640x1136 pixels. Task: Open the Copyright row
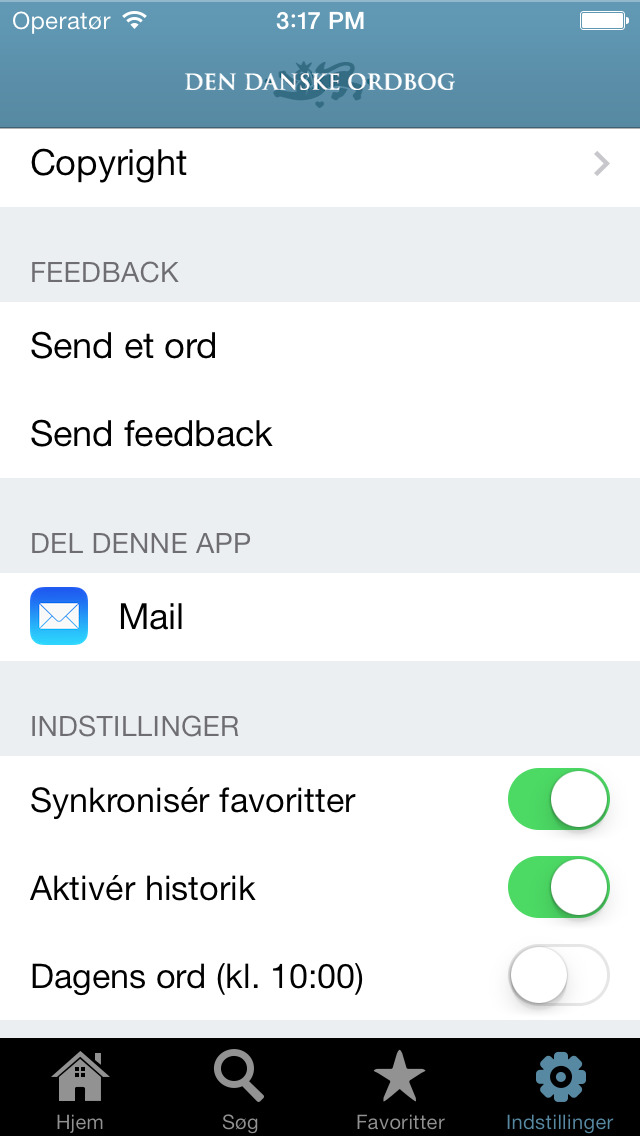click(320, 166)
